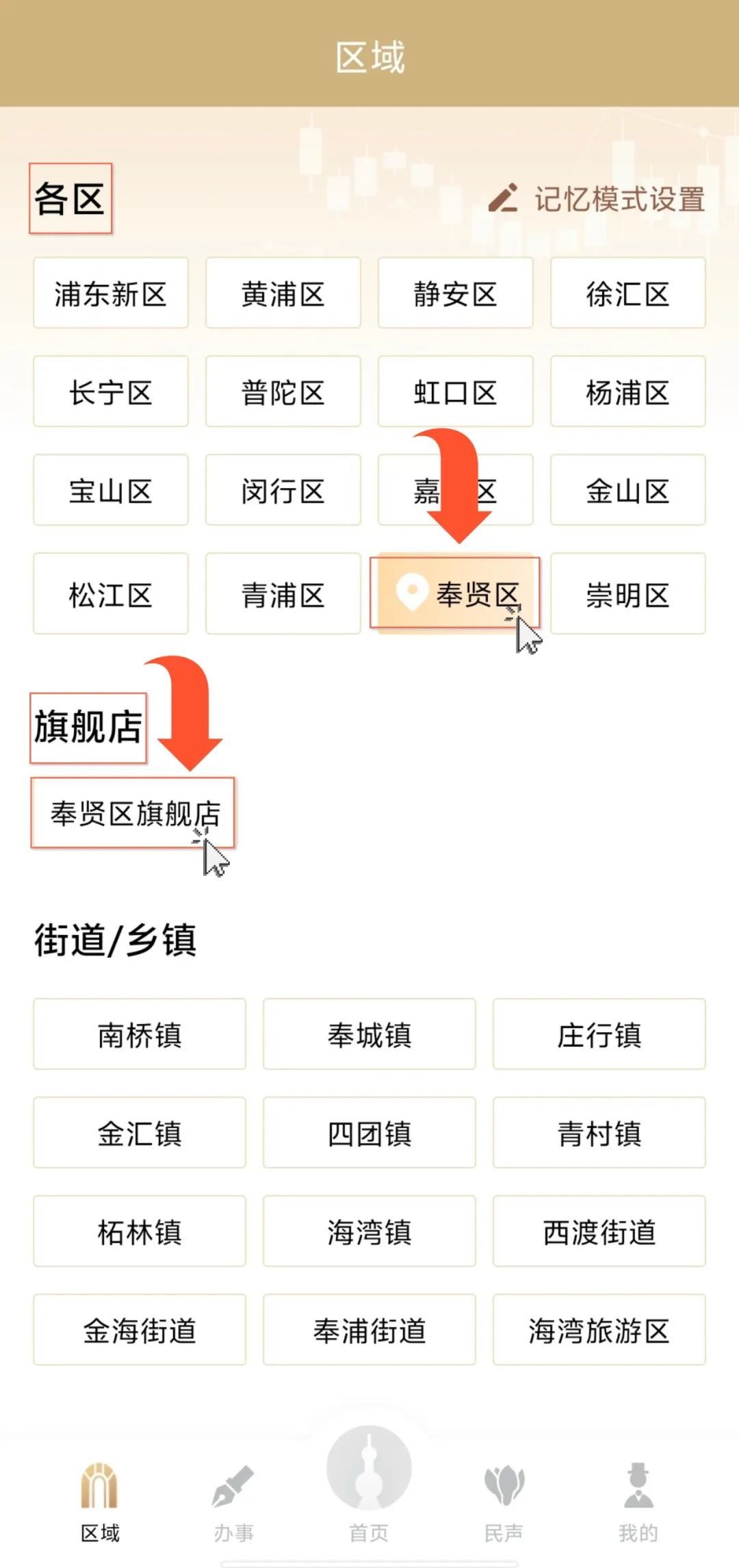Select 青村镇 town
The width and height of the screenshot is (739, 1568).
[599, 1133]
